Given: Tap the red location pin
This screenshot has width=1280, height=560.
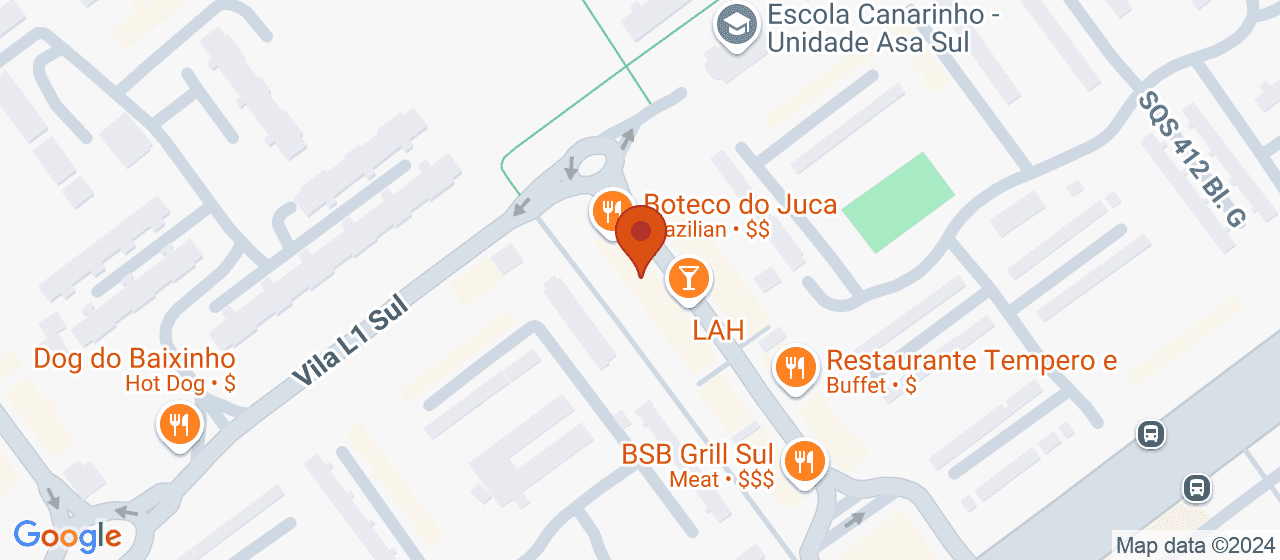Looking at the screenshot, I should click(641, 237).
